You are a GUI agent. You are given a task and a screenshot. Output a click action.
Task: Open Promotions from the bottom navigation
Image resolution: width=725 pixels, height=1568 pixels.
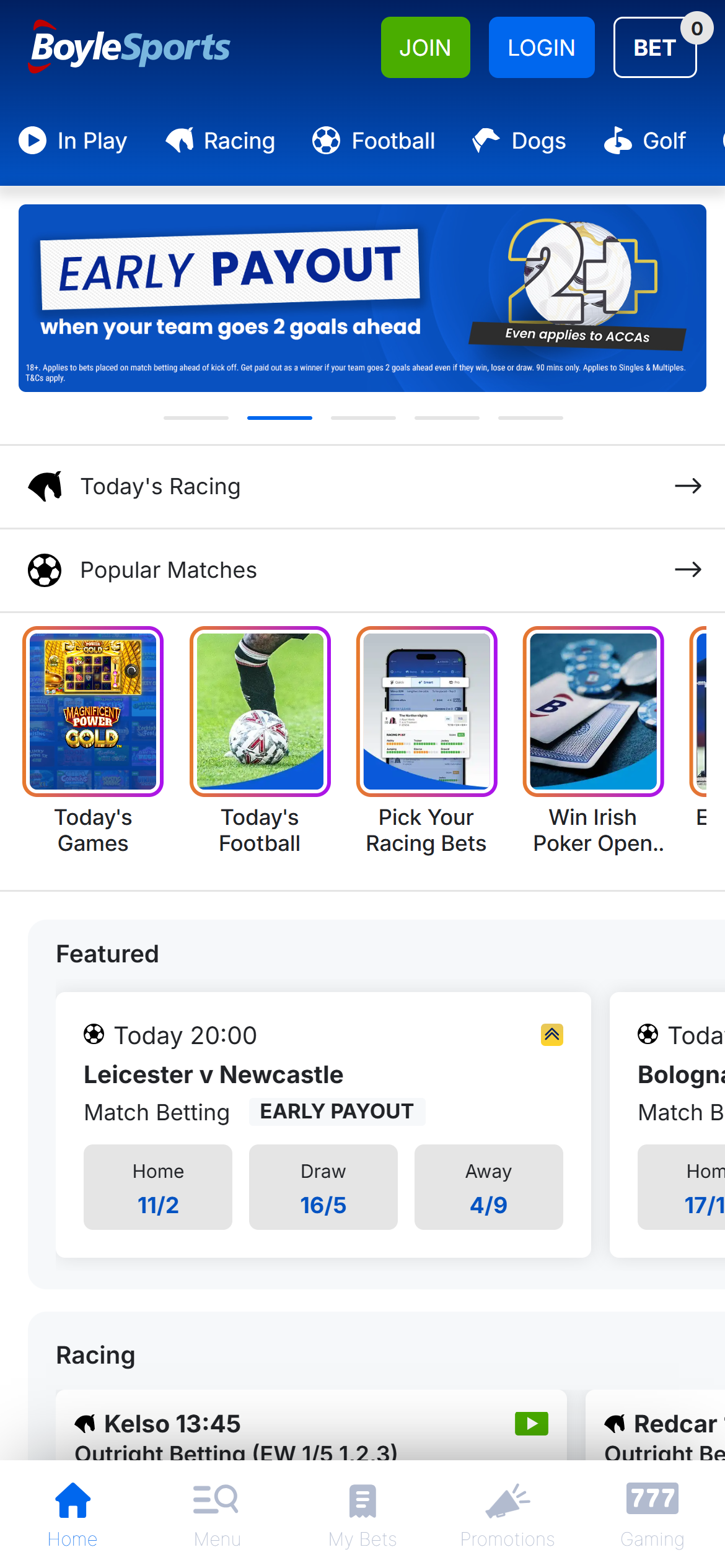click(x=507, y=1518)
